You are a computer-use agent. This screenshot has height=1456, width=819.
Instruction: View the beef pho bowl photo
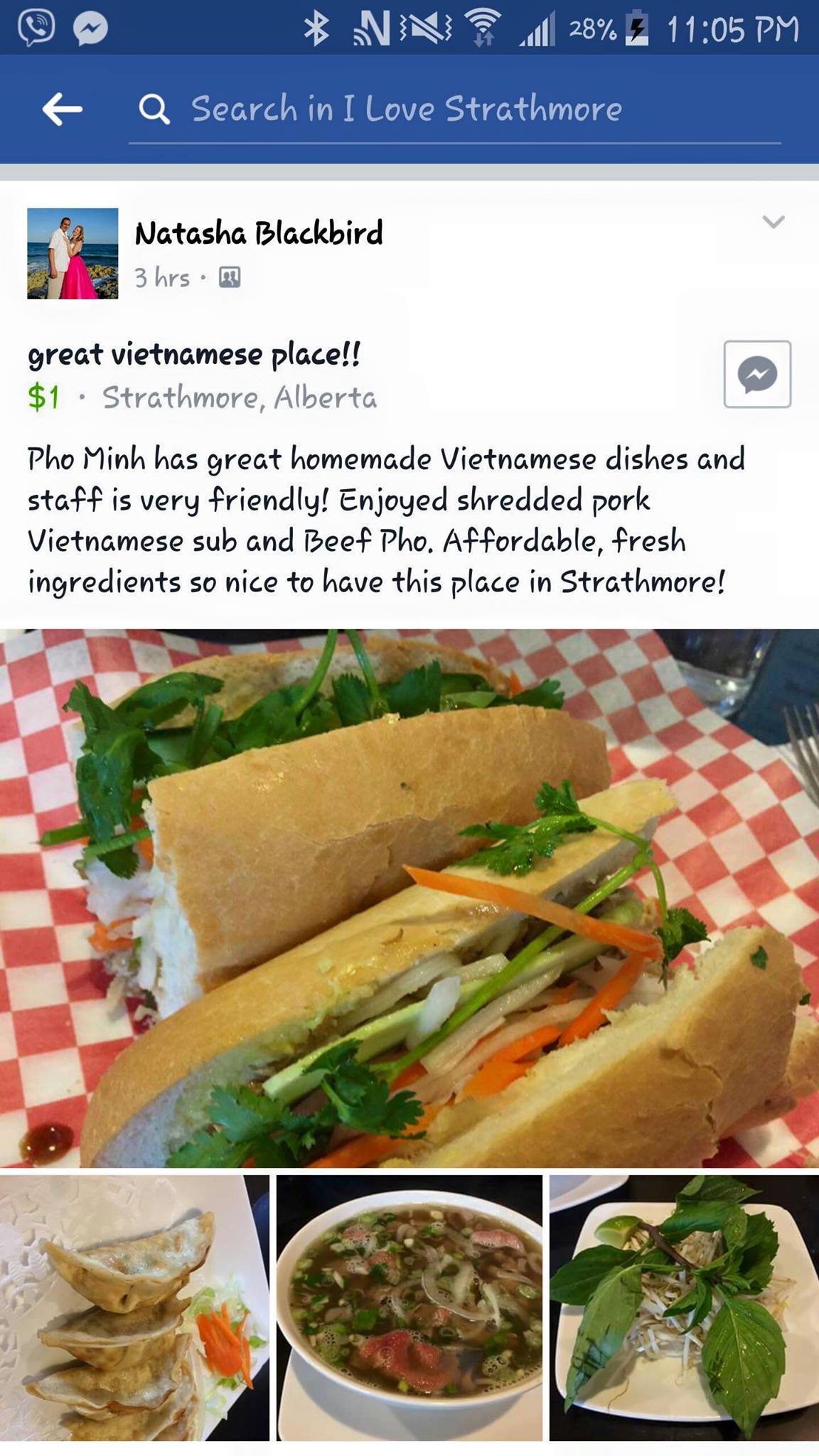coord(409,1307)
